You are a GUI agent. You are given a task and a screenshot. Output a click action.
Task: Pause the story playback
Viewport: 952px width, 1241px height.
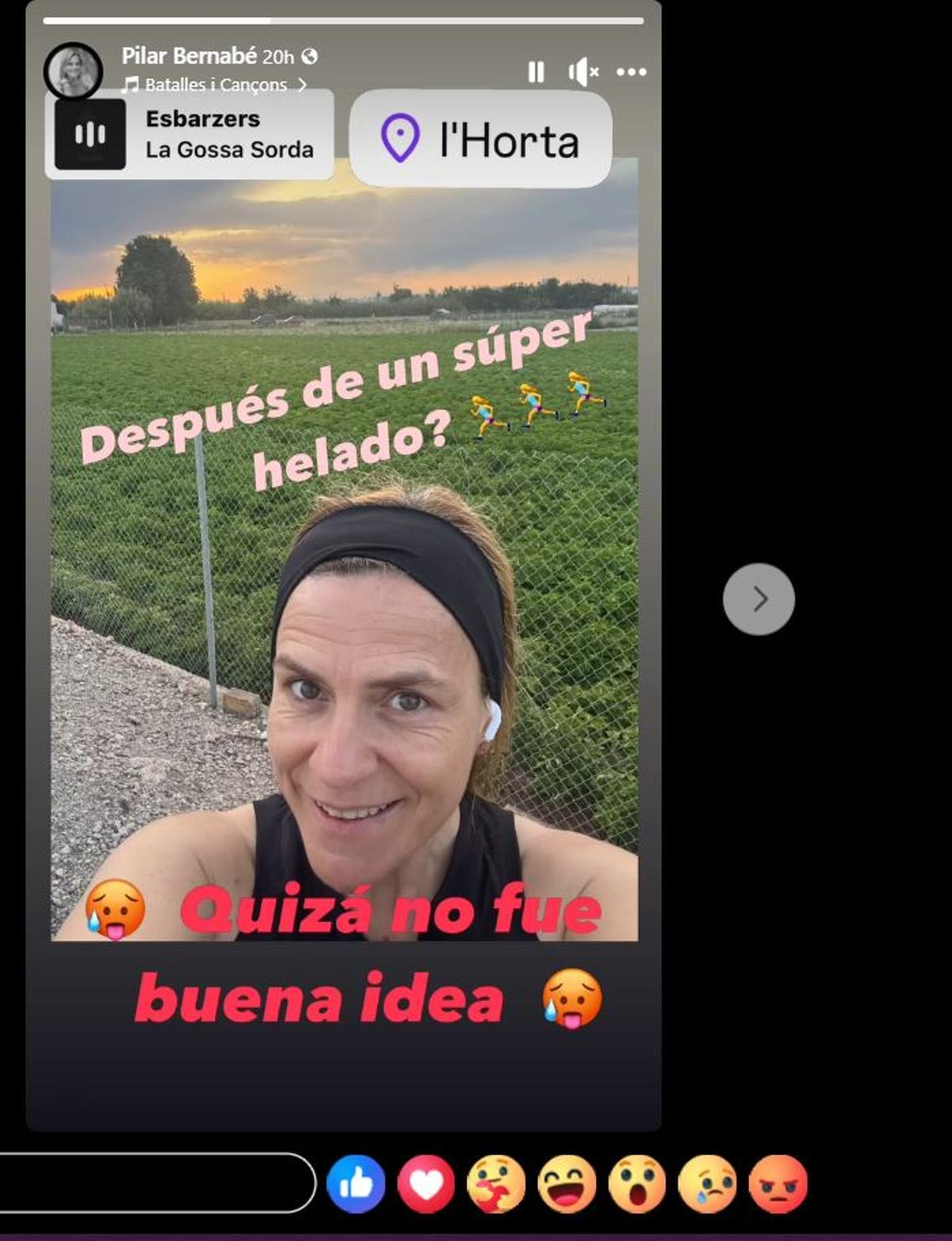536,72
